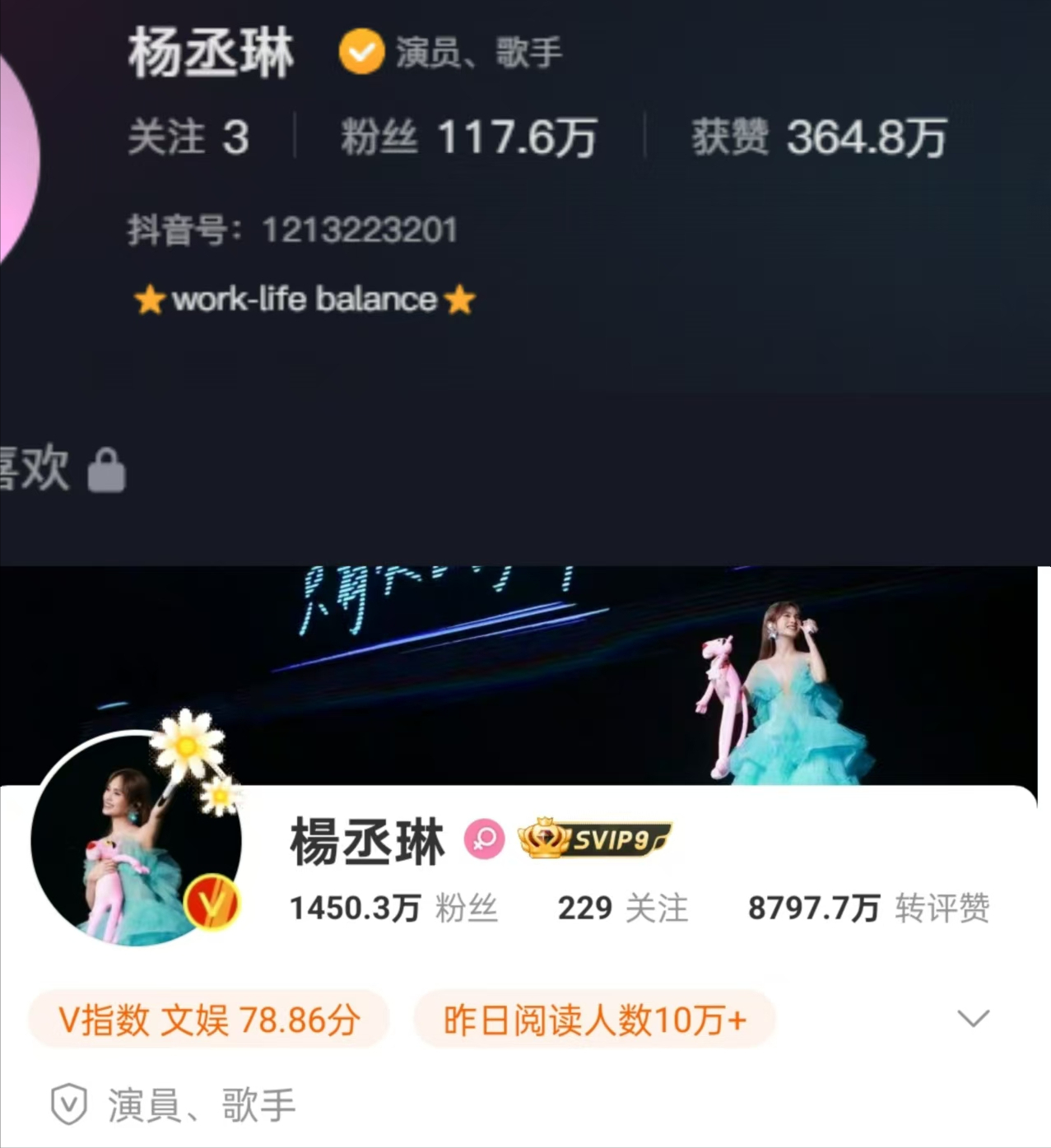The height and width of the screenshot is (1148, 1051).
Task: Click the star icon in the work-life balance bio
Action: 151,300
